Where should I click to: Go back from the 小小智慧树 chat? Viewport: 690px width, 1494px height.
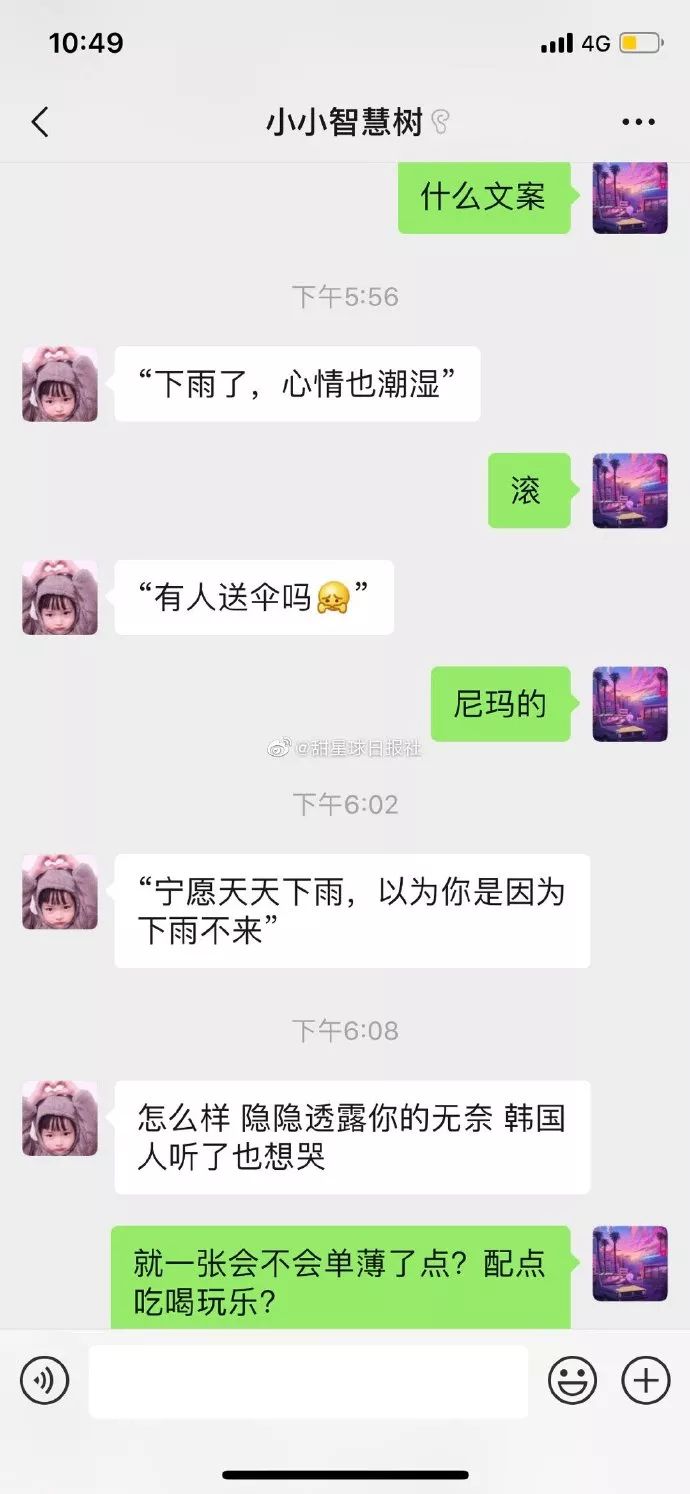40,123
